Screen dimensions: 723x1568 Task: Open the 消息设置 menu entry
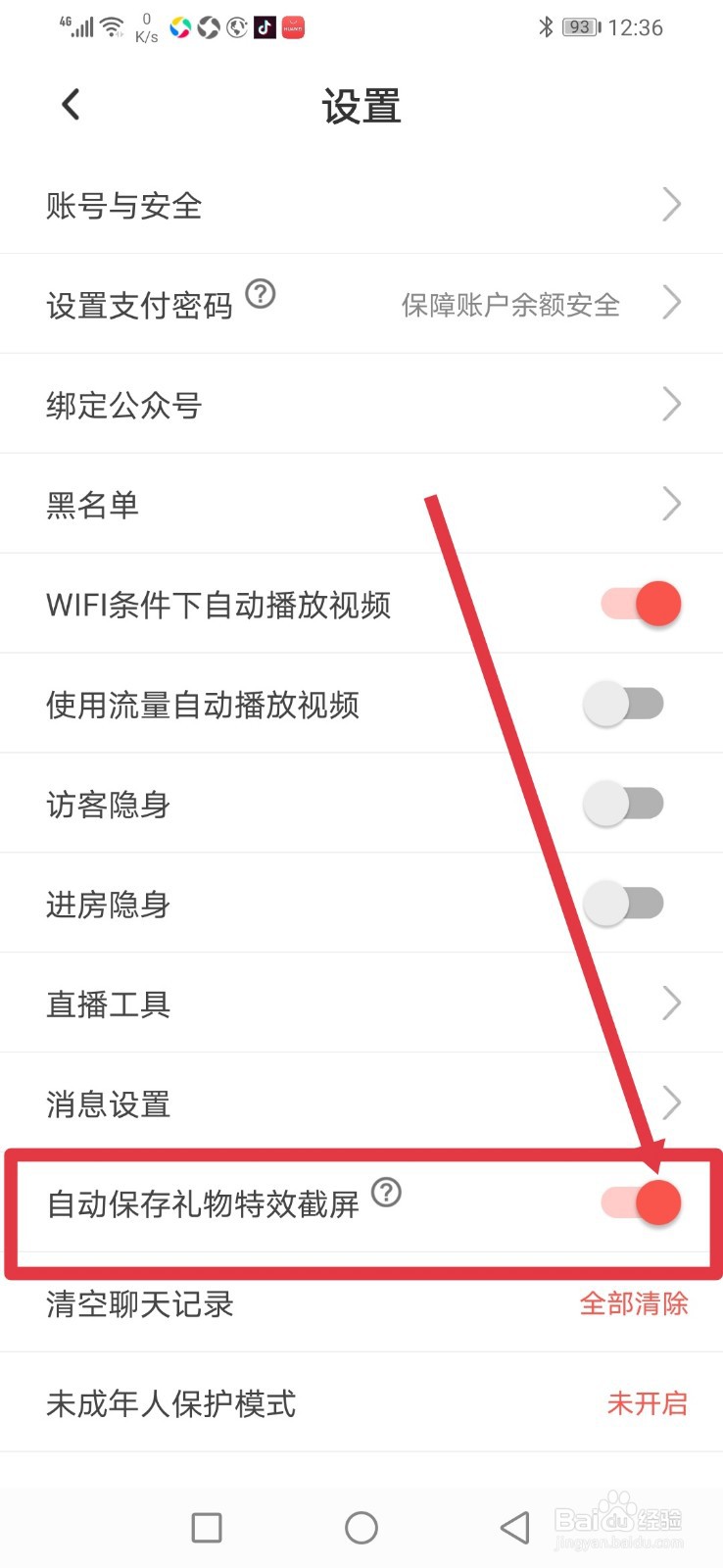pos(670,1102)
